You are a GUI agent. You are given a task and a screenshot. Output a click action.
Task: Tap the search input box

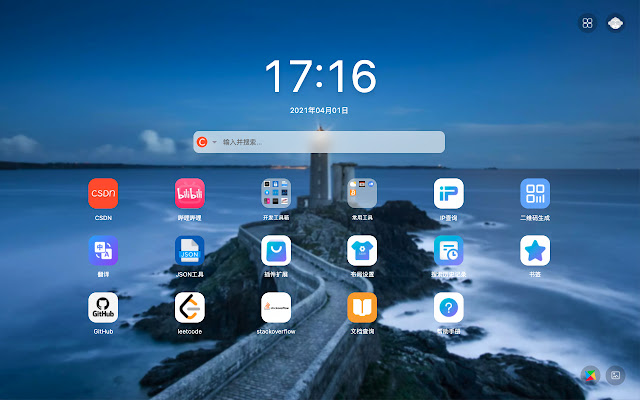[330, 142]
